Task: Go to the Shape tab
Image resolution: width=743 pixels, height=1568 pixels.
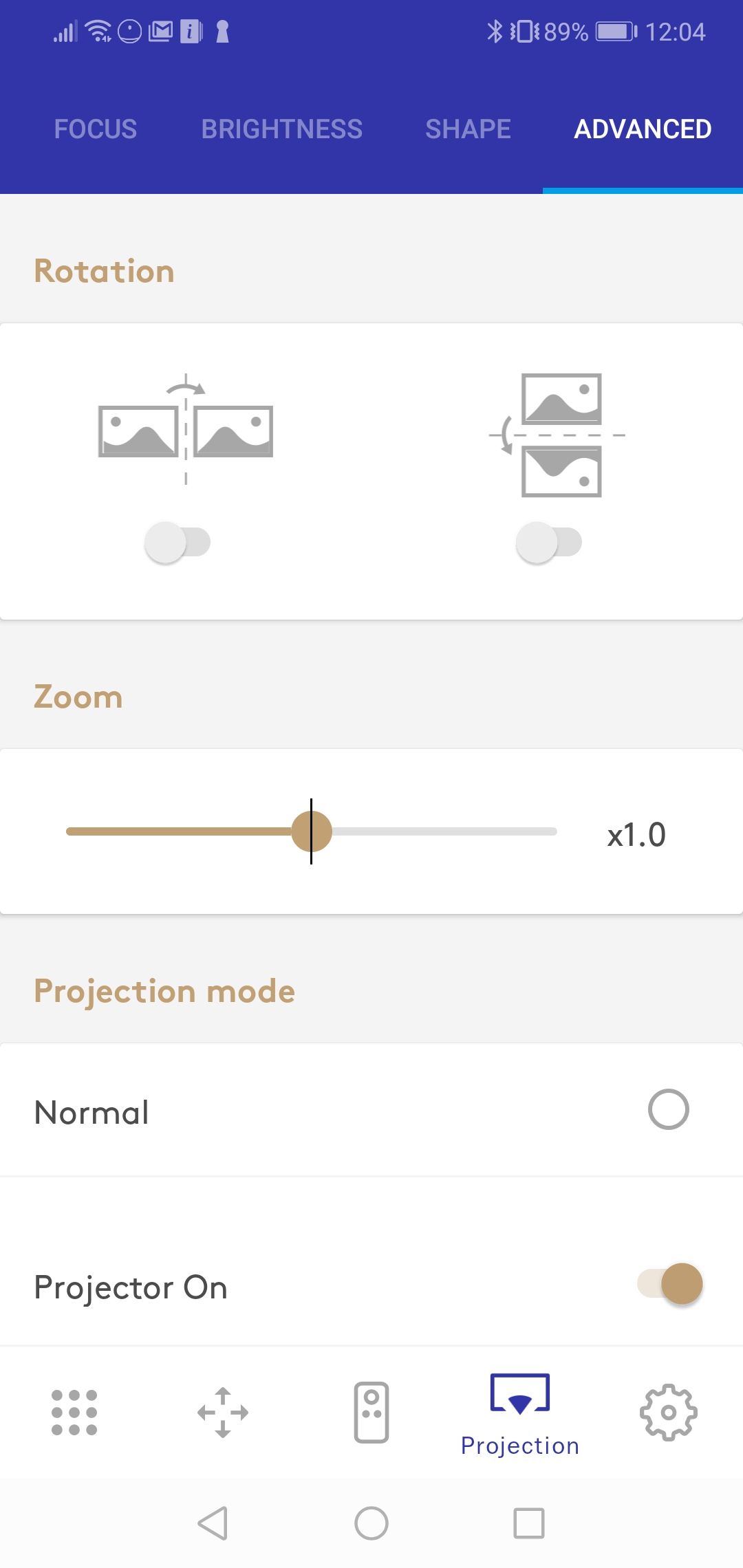Action: click(x=468, y=129)
